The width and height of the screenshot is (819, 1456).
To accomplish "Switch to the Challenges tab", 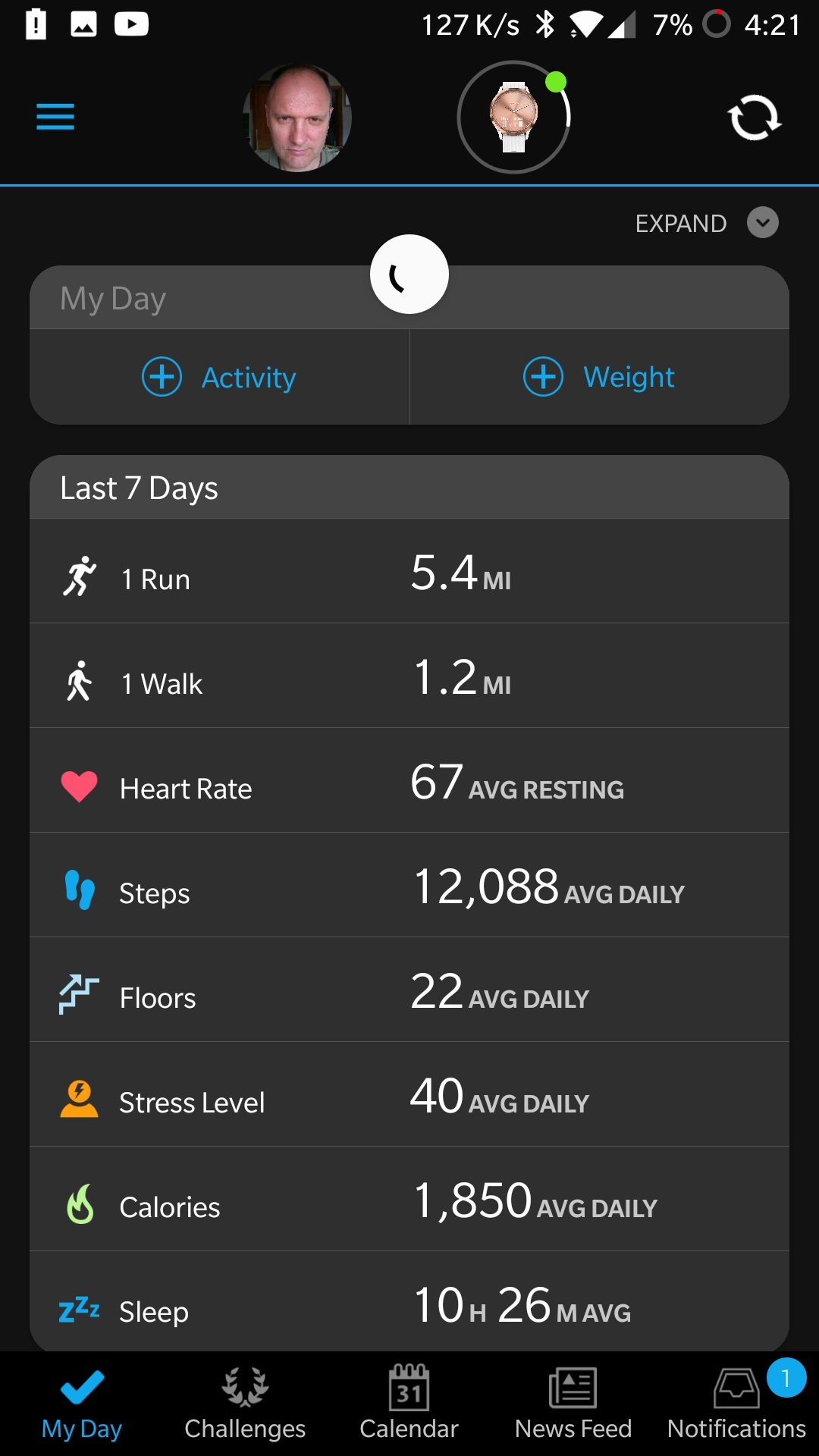I will [245, 1404].
